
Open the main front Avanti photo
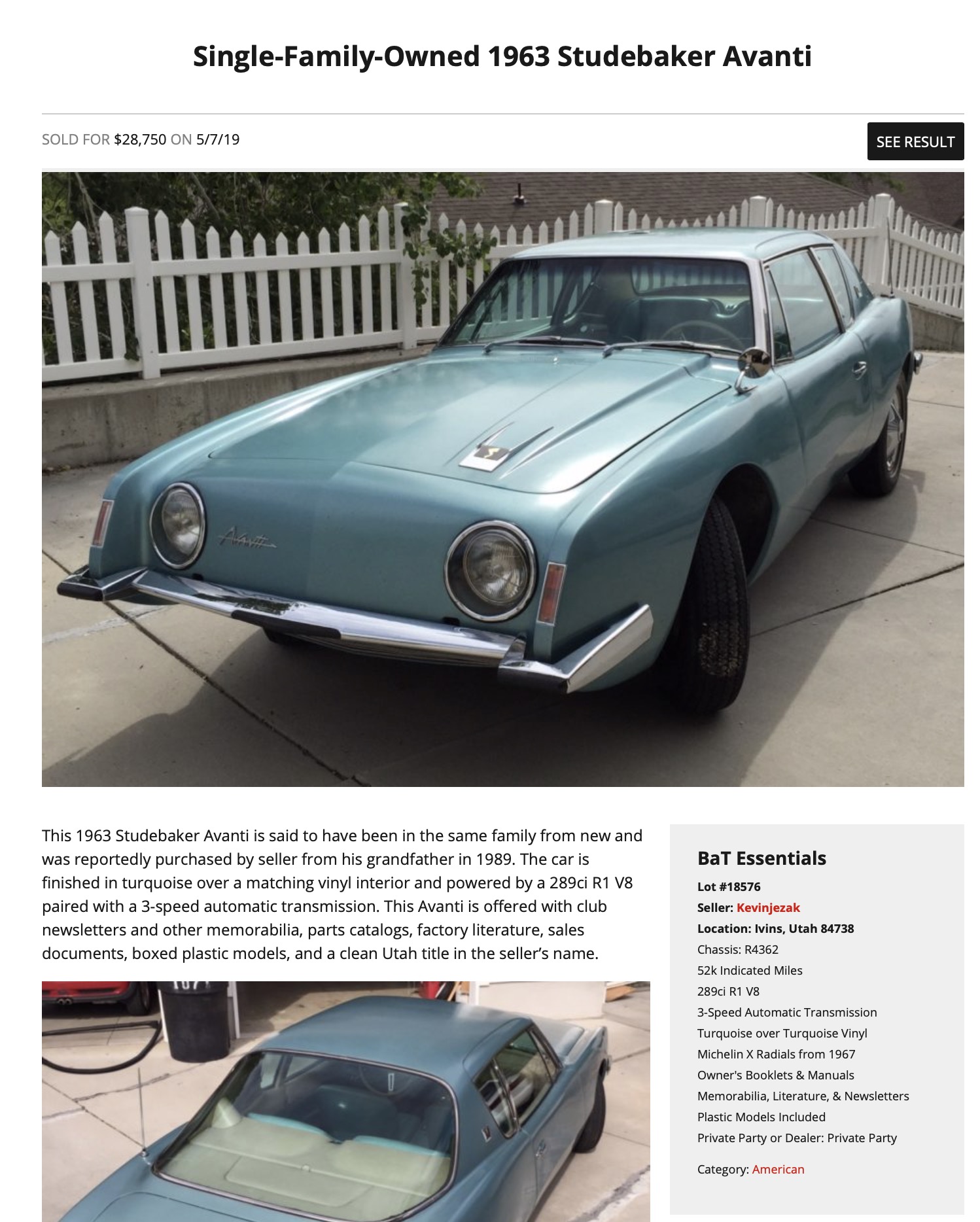tap(502, 479)
